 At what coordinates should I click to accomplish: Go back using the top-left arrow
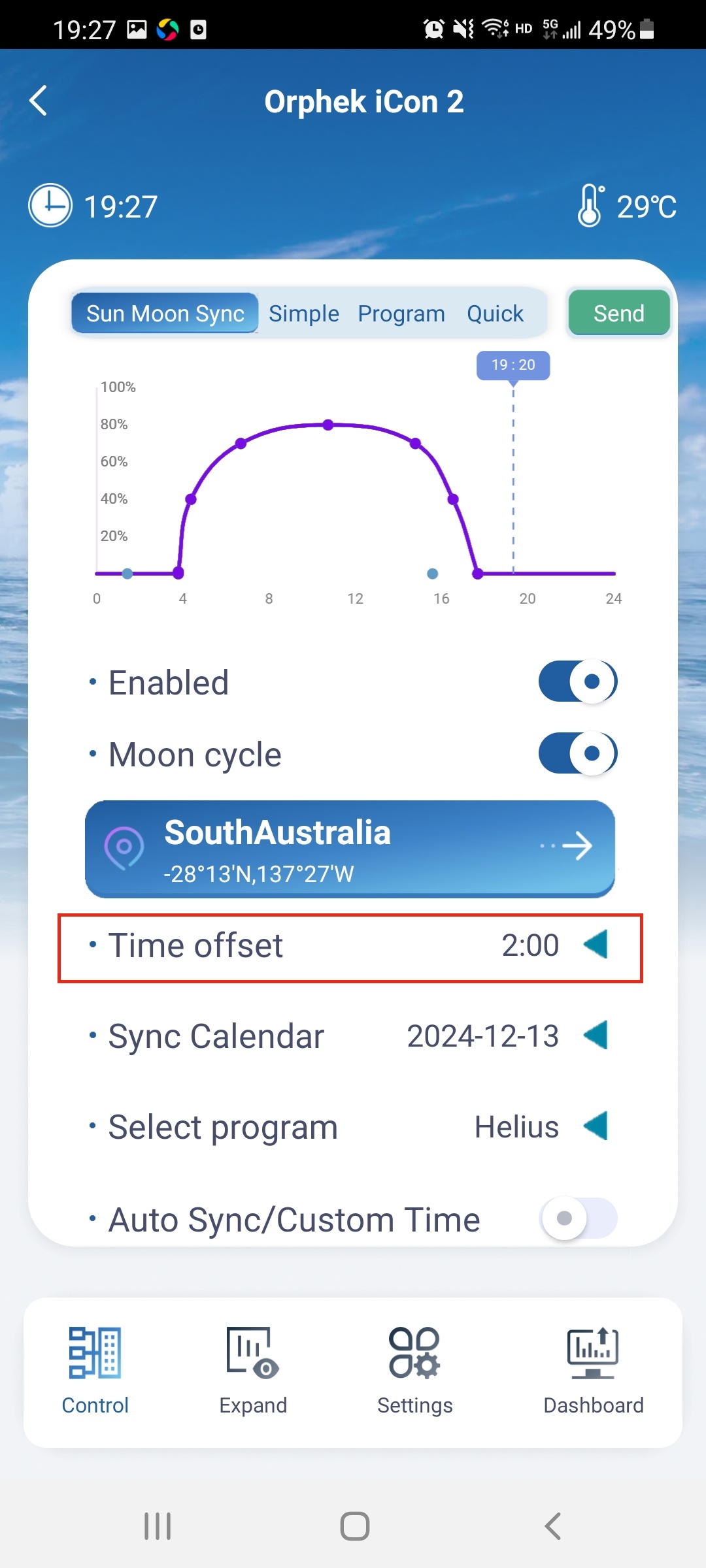[x=39, y=101]
